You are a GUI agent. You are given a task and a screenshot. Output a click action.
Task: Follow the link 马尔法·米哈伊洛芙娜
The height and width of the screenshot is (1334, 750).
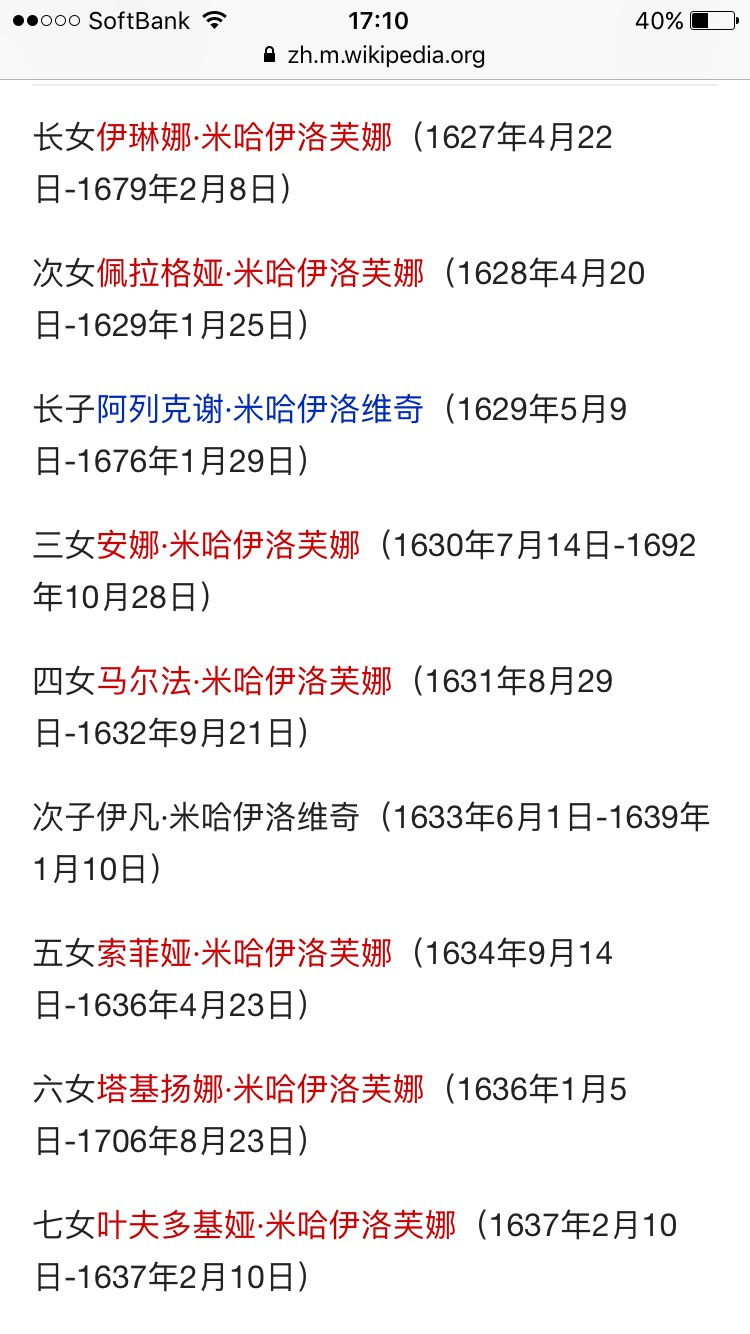click(244, 681)
